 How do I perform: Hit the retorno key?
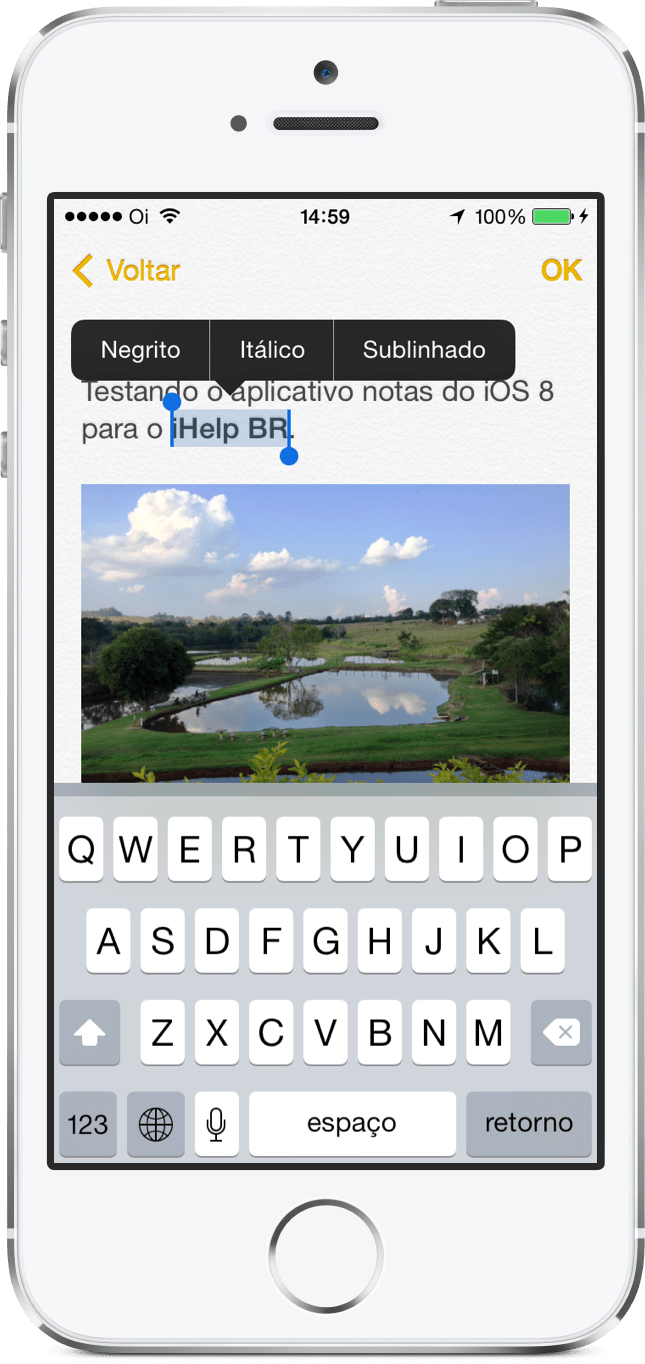click(529, 1124)
